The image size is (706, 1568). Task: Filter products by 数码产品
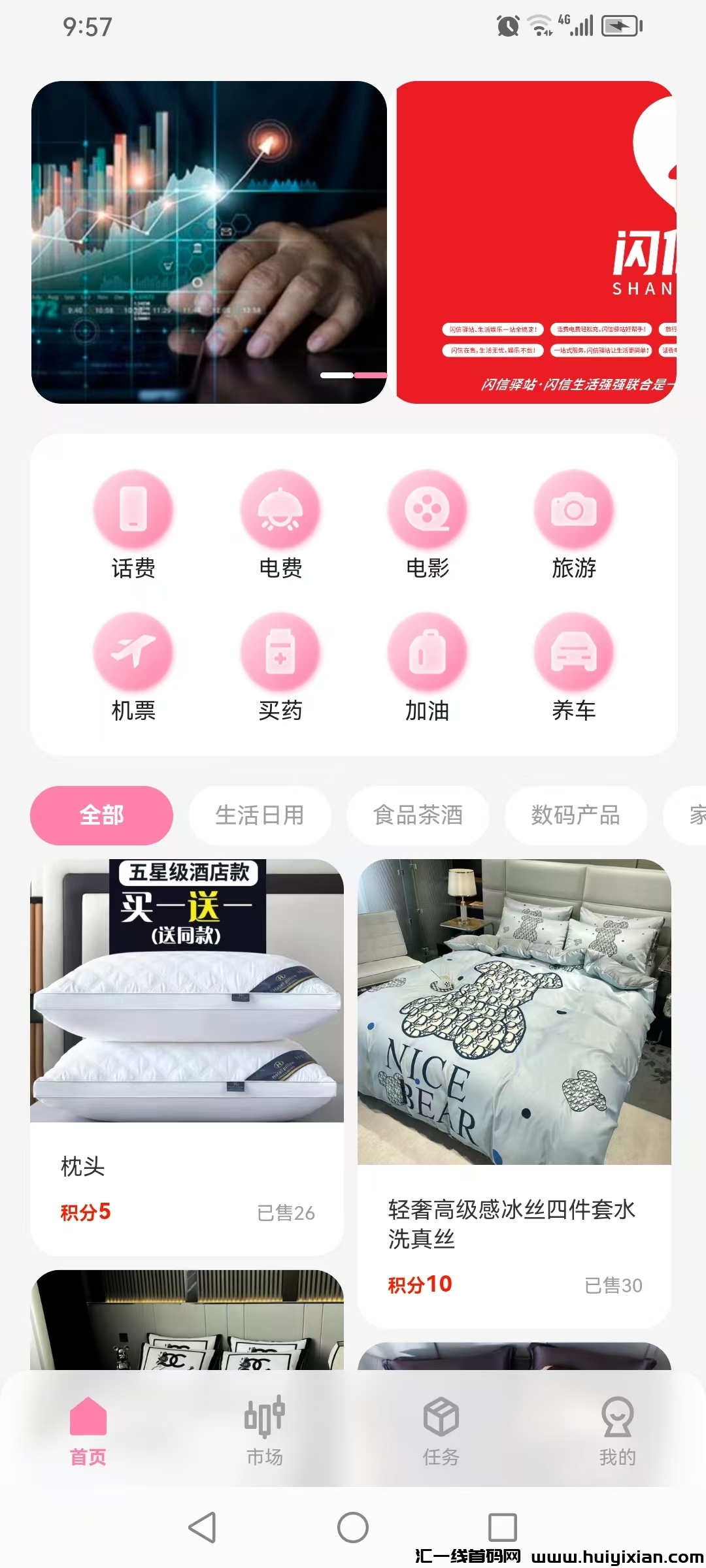coord(575,815)
